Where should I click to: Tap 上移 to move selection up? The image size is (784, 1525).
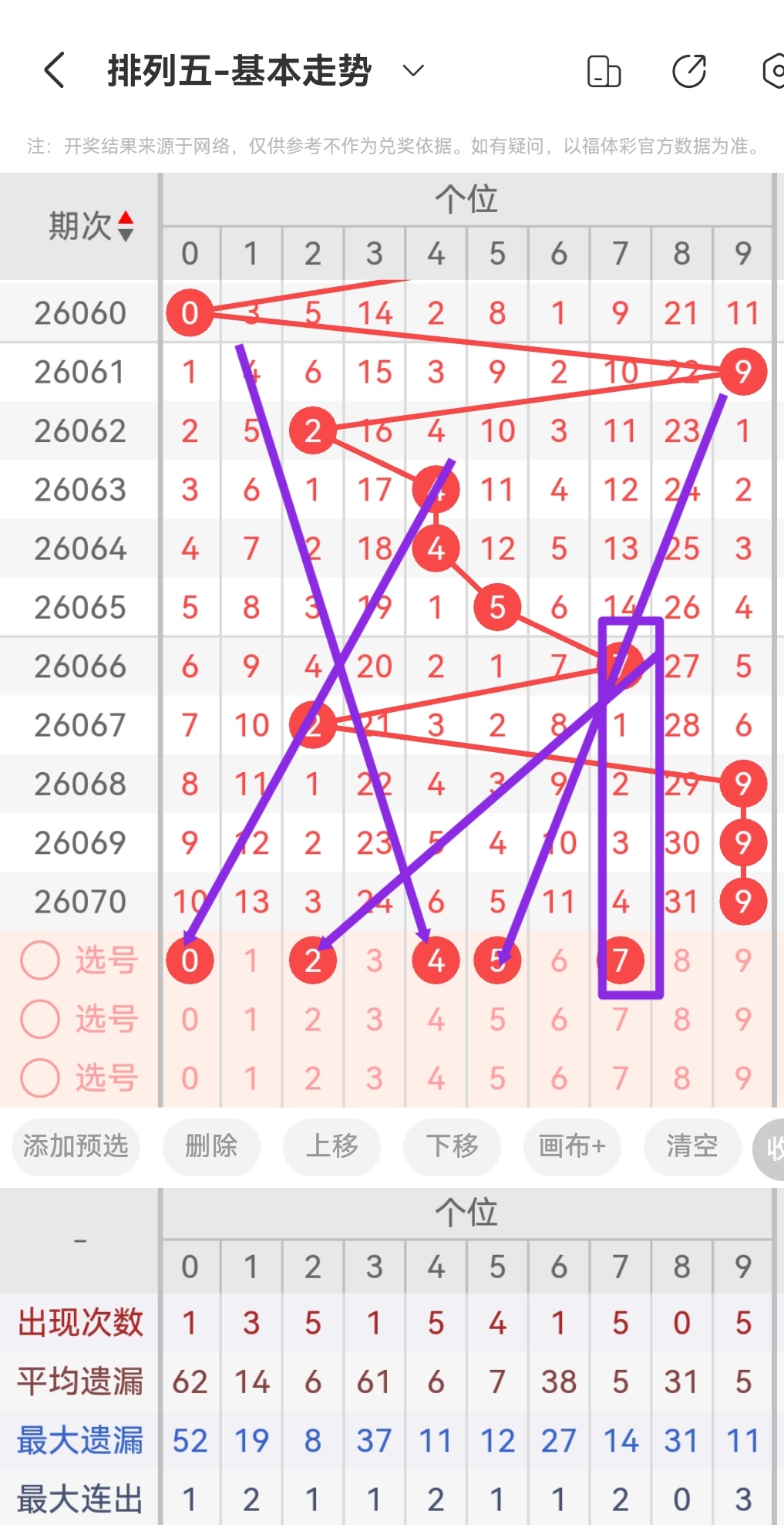coord(331,1148)
